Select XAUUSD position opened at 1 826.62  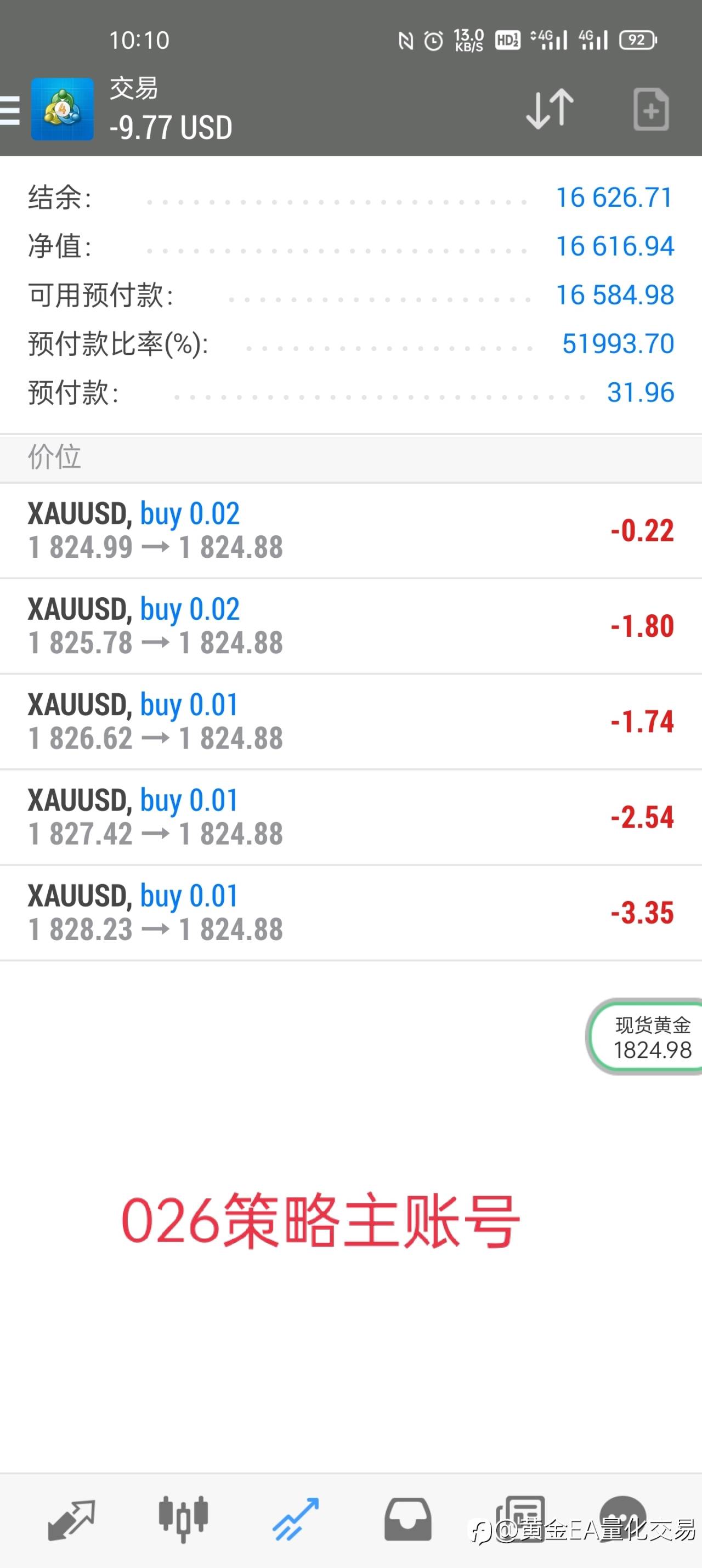tap(350, 722)
